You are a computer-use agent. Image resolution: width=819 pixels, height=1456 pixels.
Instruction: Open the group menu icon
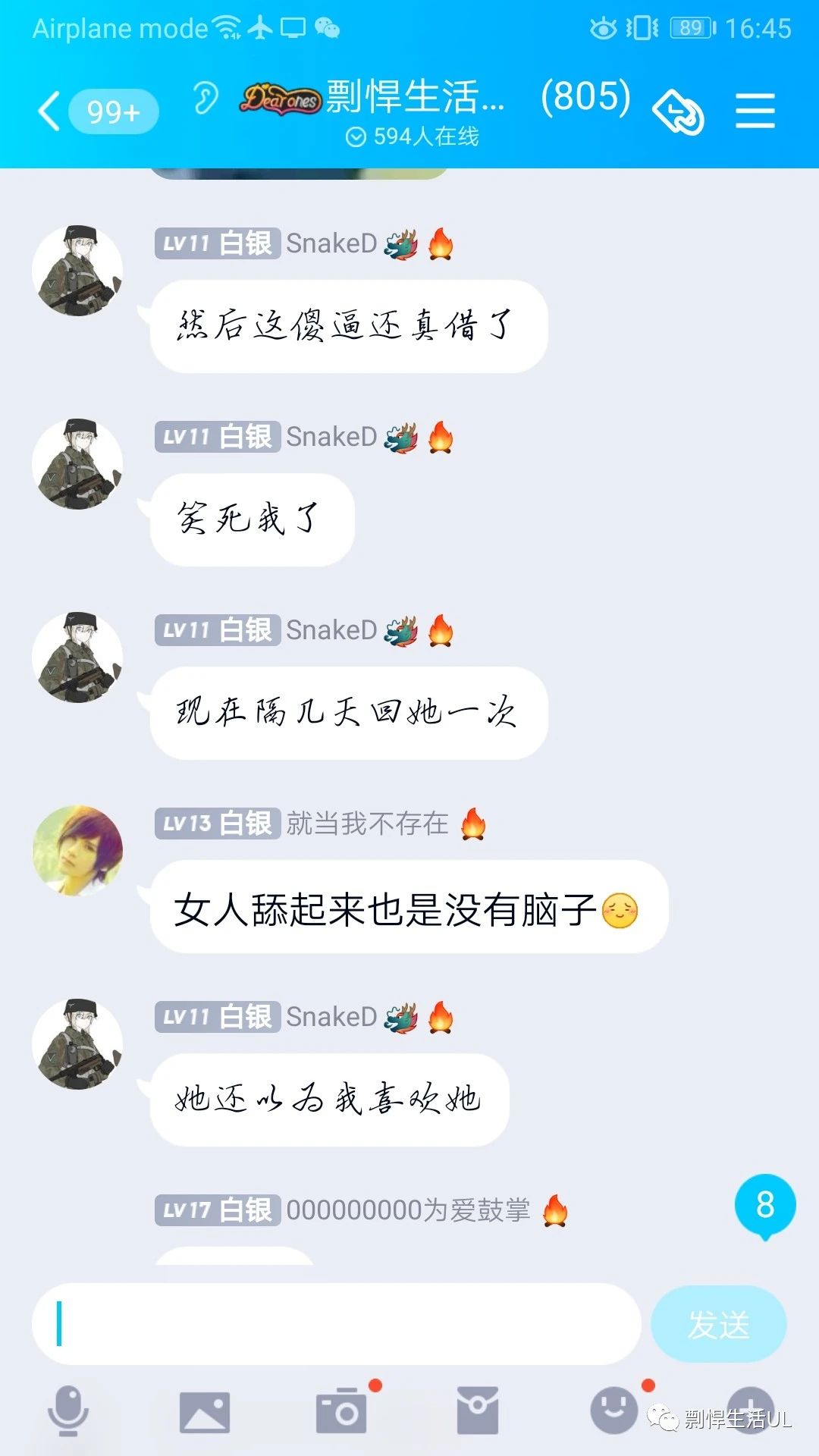point(755,111)
